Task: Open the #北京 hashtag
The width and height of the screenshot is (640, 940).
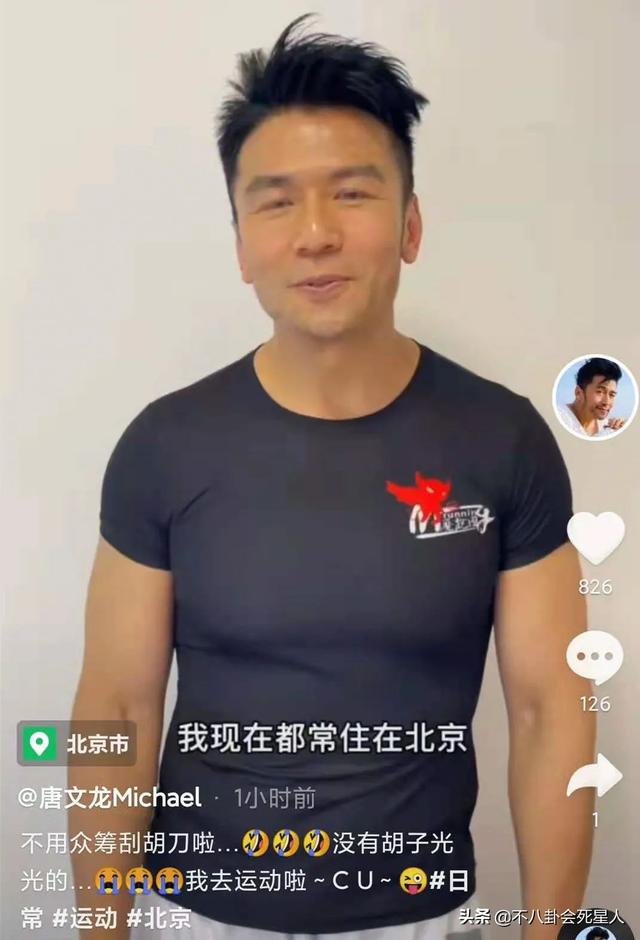Action: (x=160, y=917)
